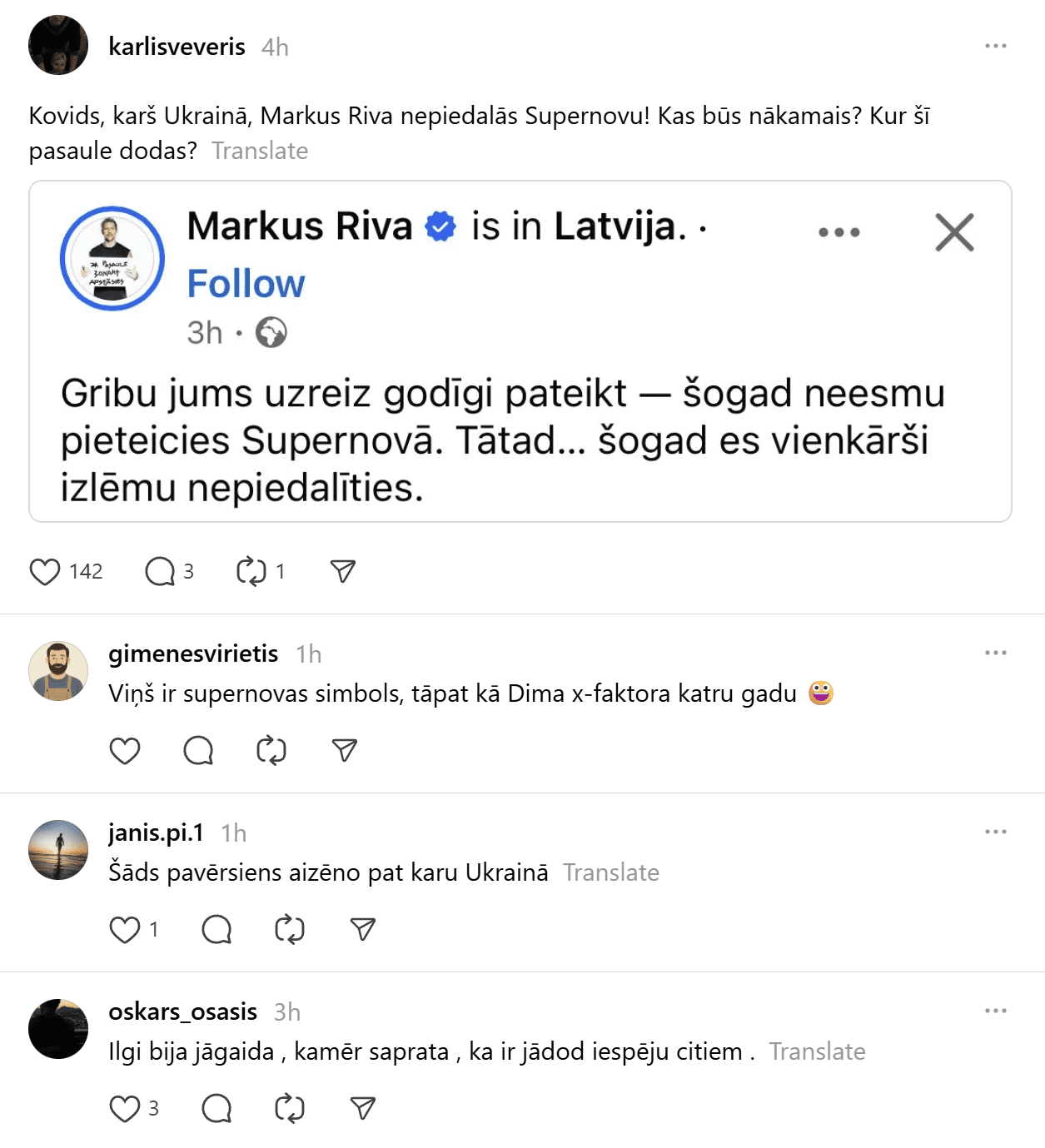
Task: Reply to gimenesvirietis's comment
Action: tap(198, 751)
